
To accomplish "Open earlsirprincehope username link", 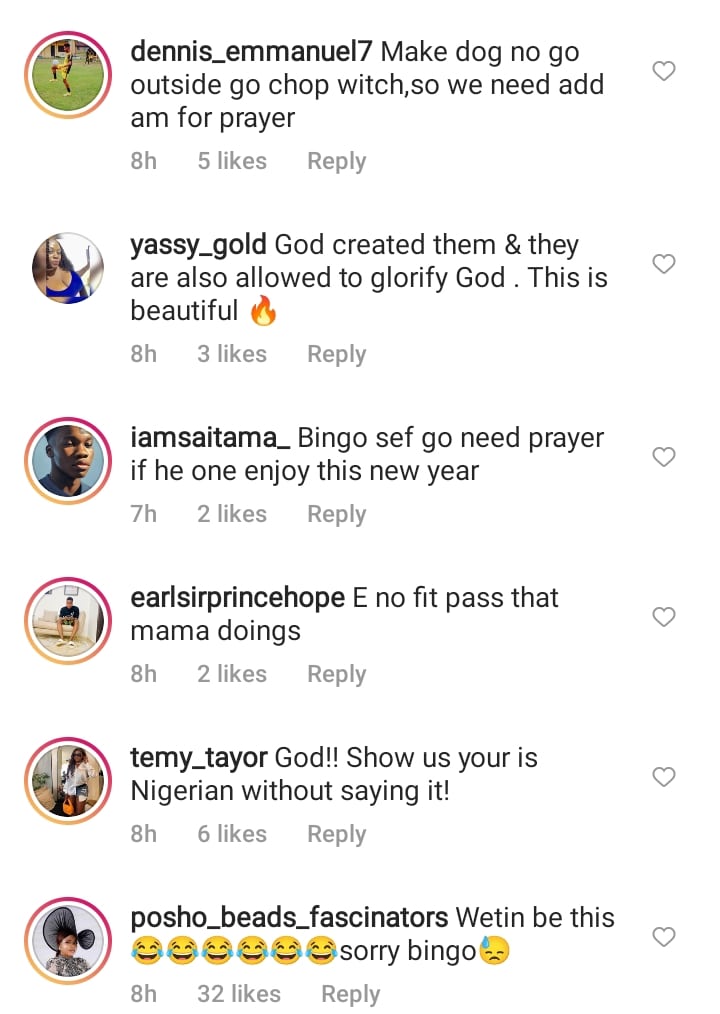I will point(236,598).
